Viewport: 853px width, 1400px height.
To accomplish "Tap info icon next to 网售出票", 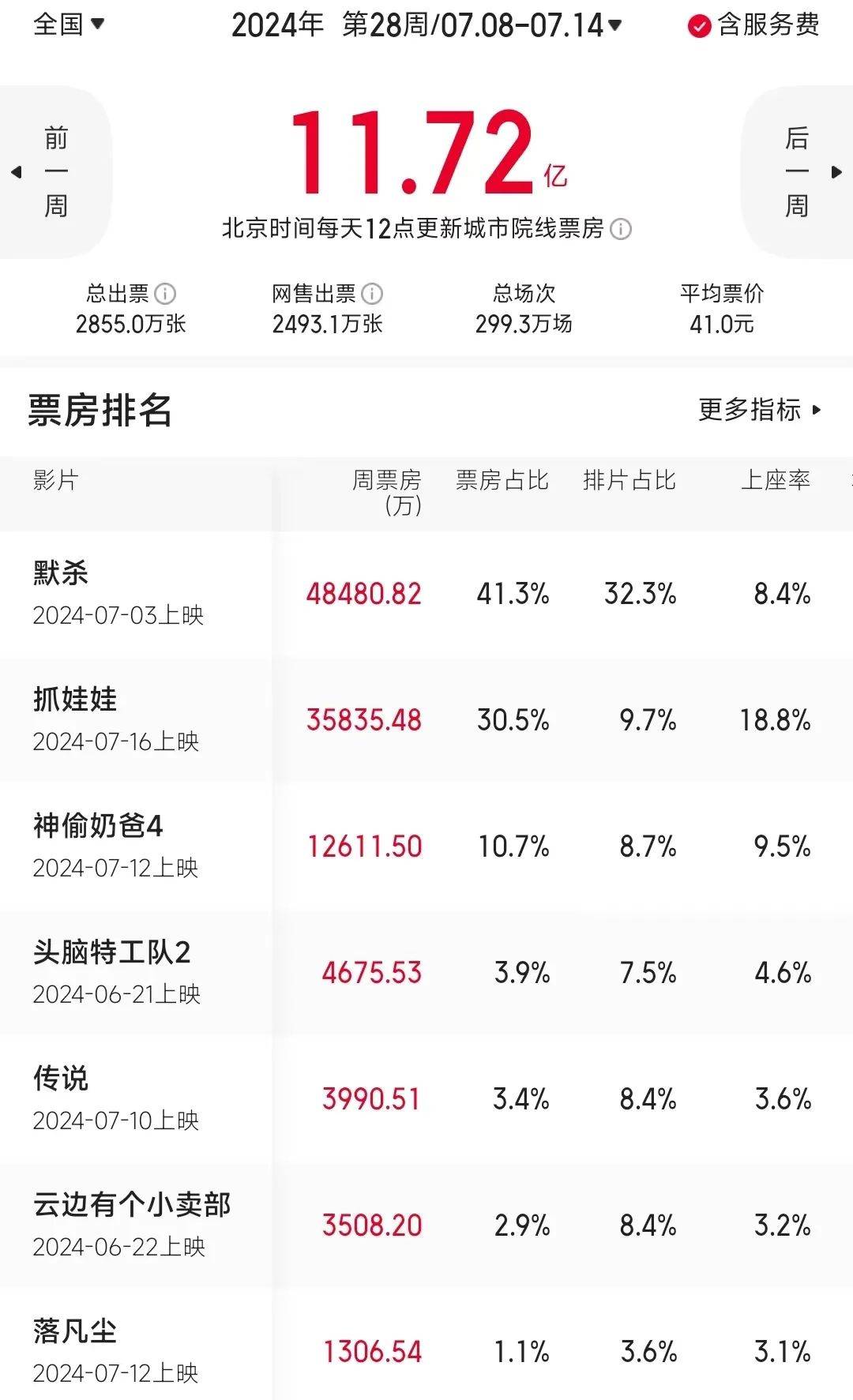I will click(372, 295).
